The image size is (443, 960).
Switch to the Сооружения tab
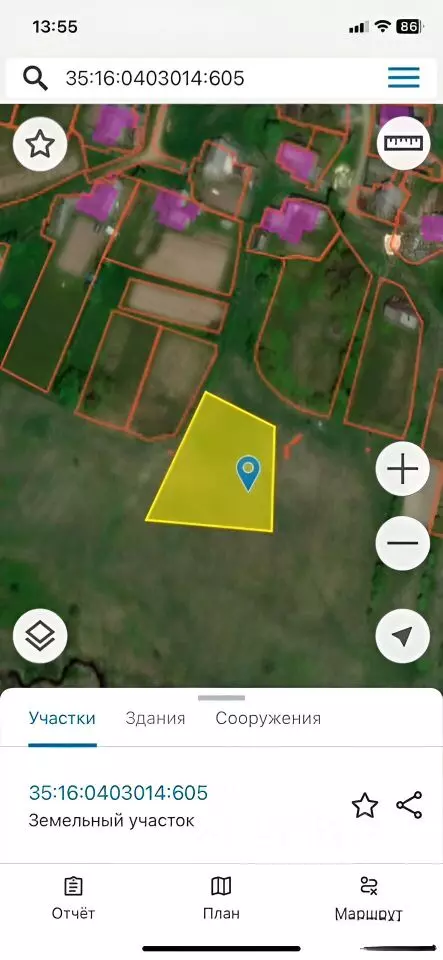tap(268, 718)
